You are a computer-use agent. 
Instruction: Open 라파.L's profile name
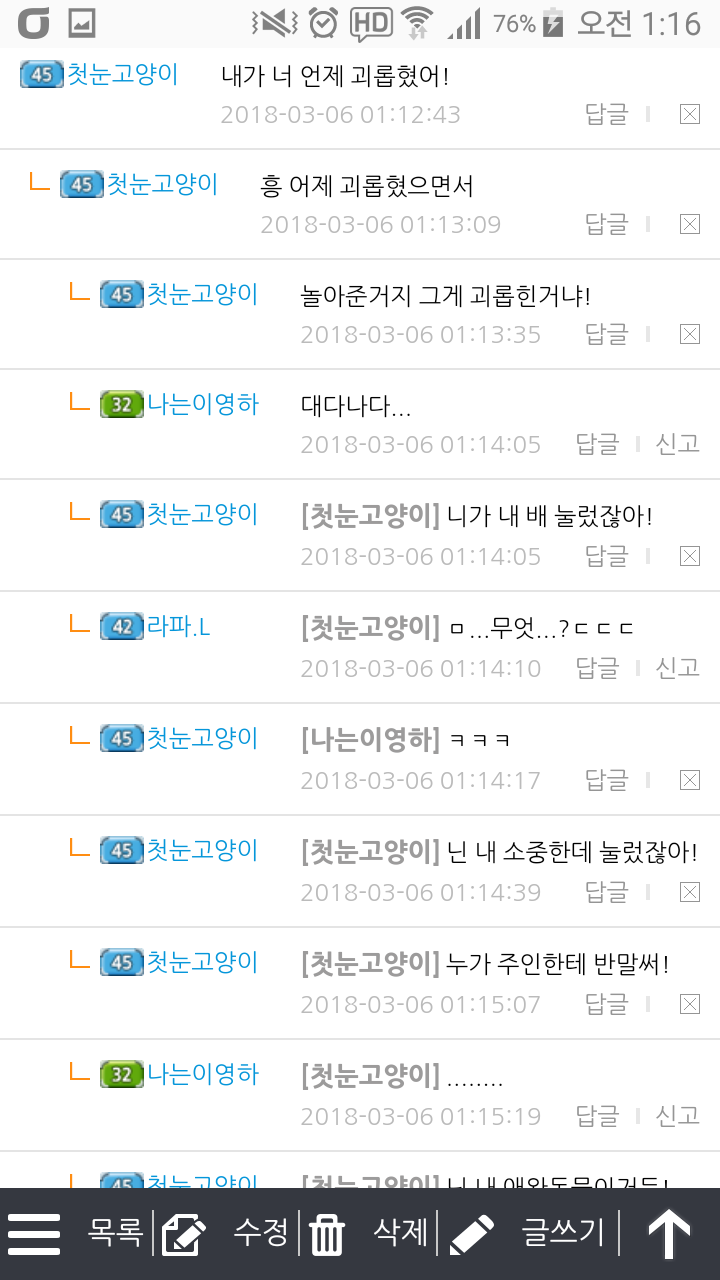point(179,628)
